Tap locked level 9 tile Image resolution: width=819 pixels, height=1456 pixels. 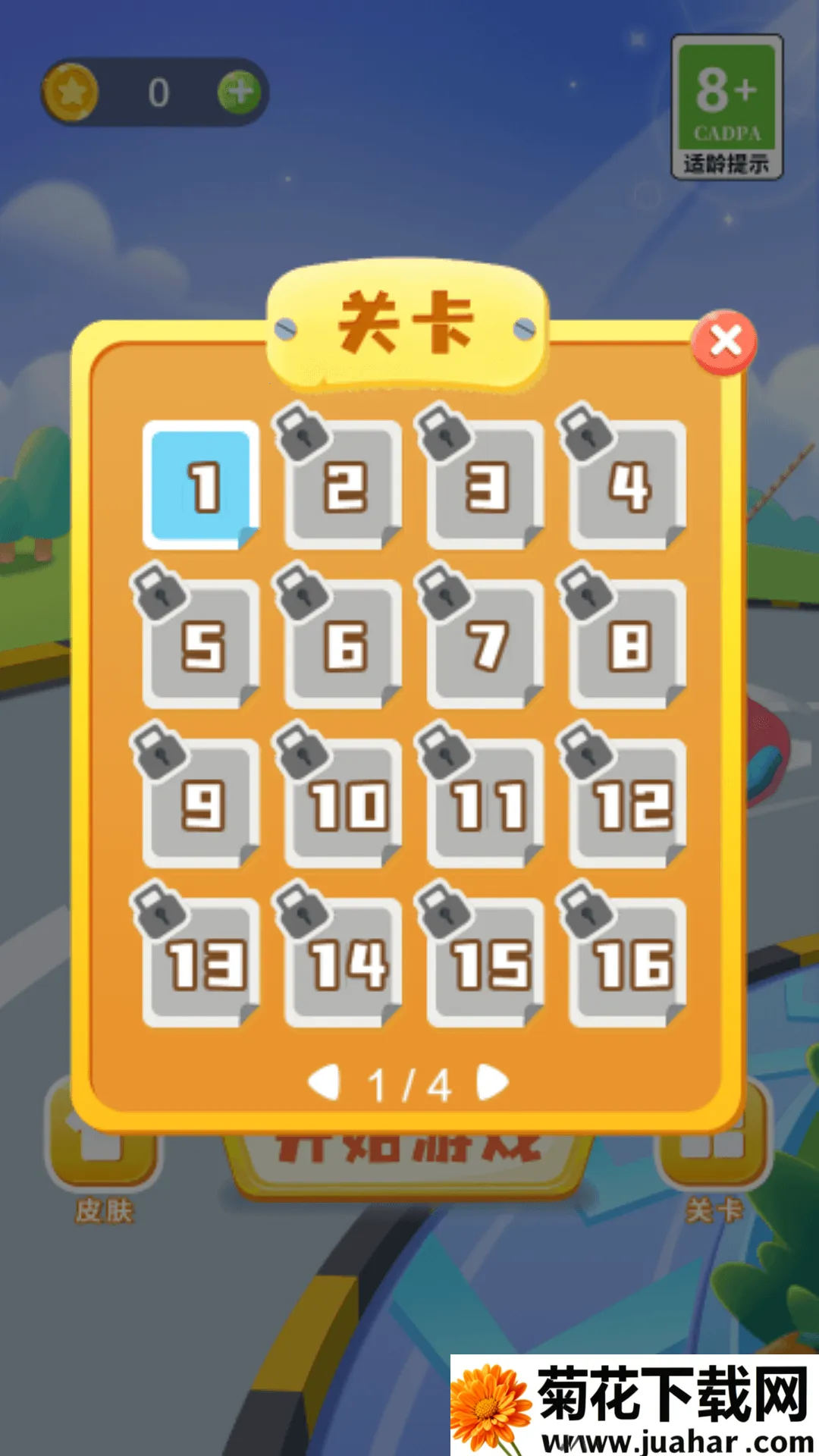pyautogui.click(x=201, y=805)
